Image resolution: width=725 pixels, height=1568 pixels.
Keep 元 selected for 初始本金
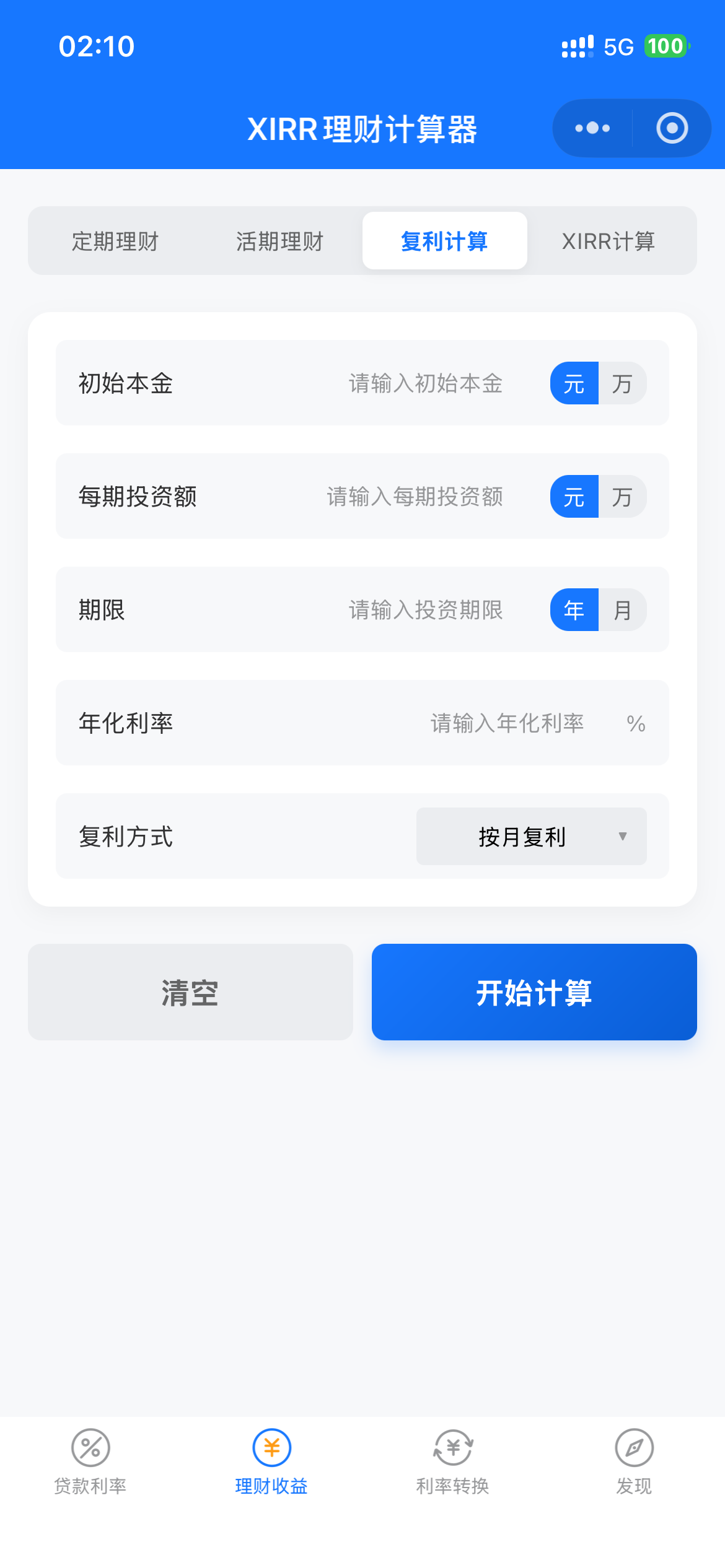pyautogui.click(x=574, y=384)
